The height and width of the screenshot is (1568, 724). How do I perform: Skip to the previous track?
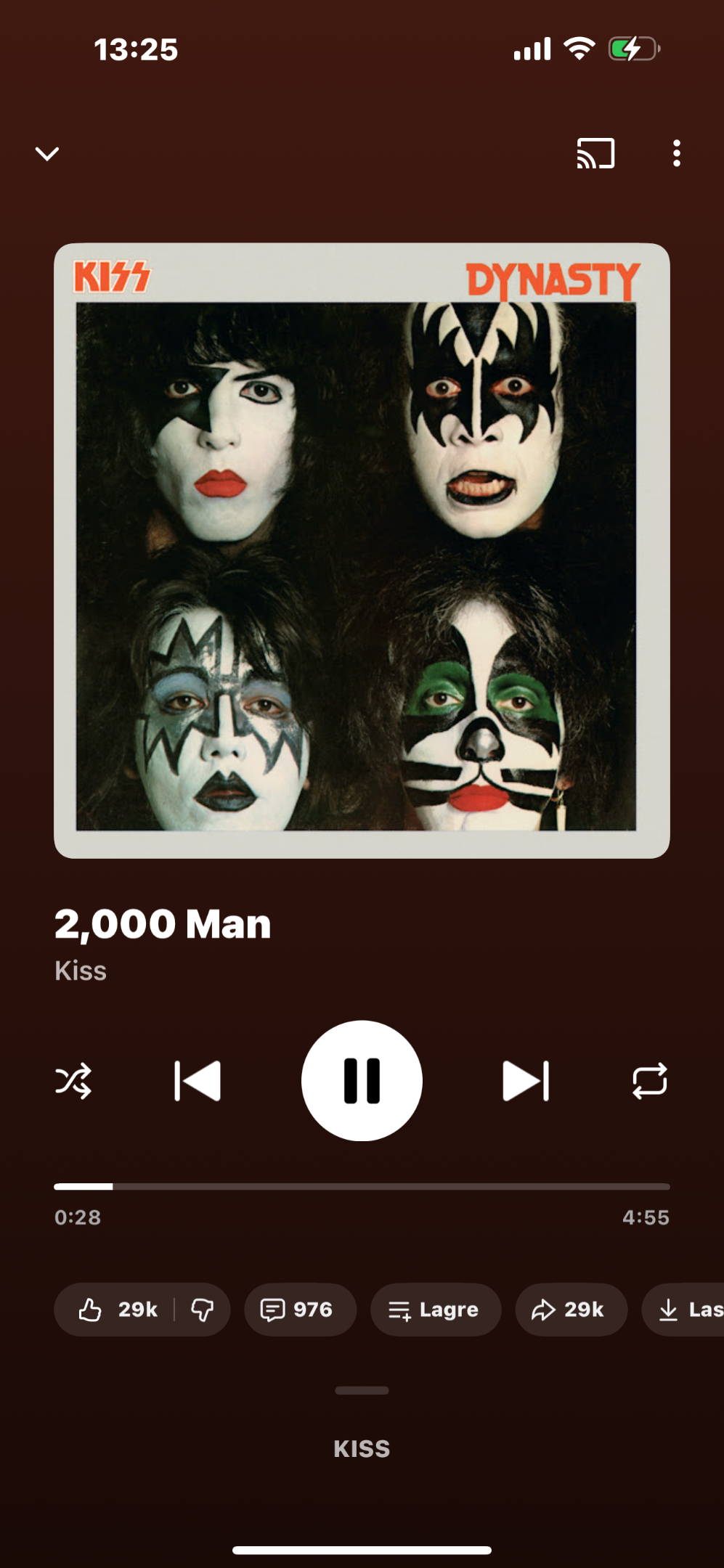(198, 1081)
